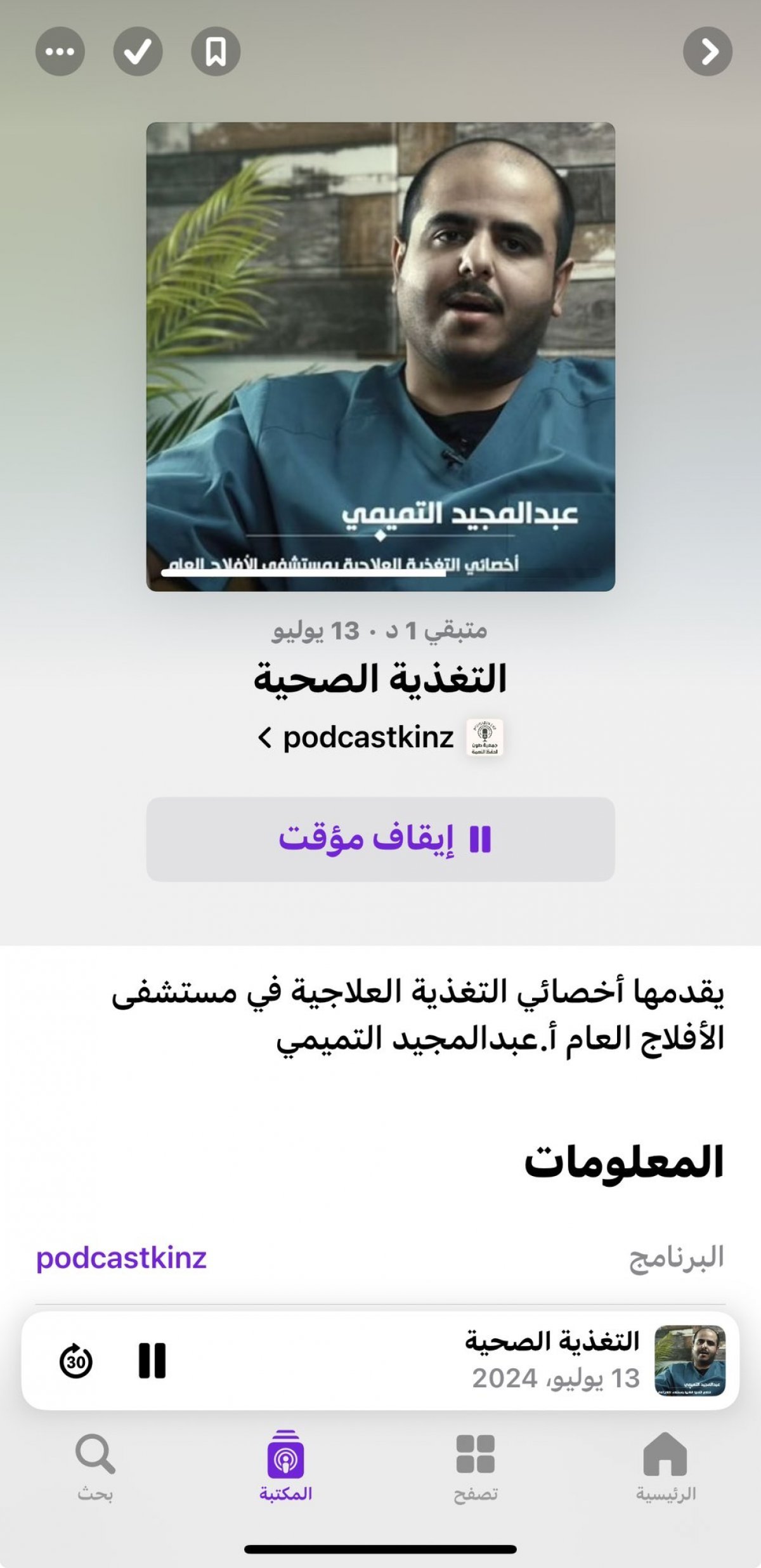
Task: Switch to the الرئيسية home tab
Action: click(x=666, y=1467)
